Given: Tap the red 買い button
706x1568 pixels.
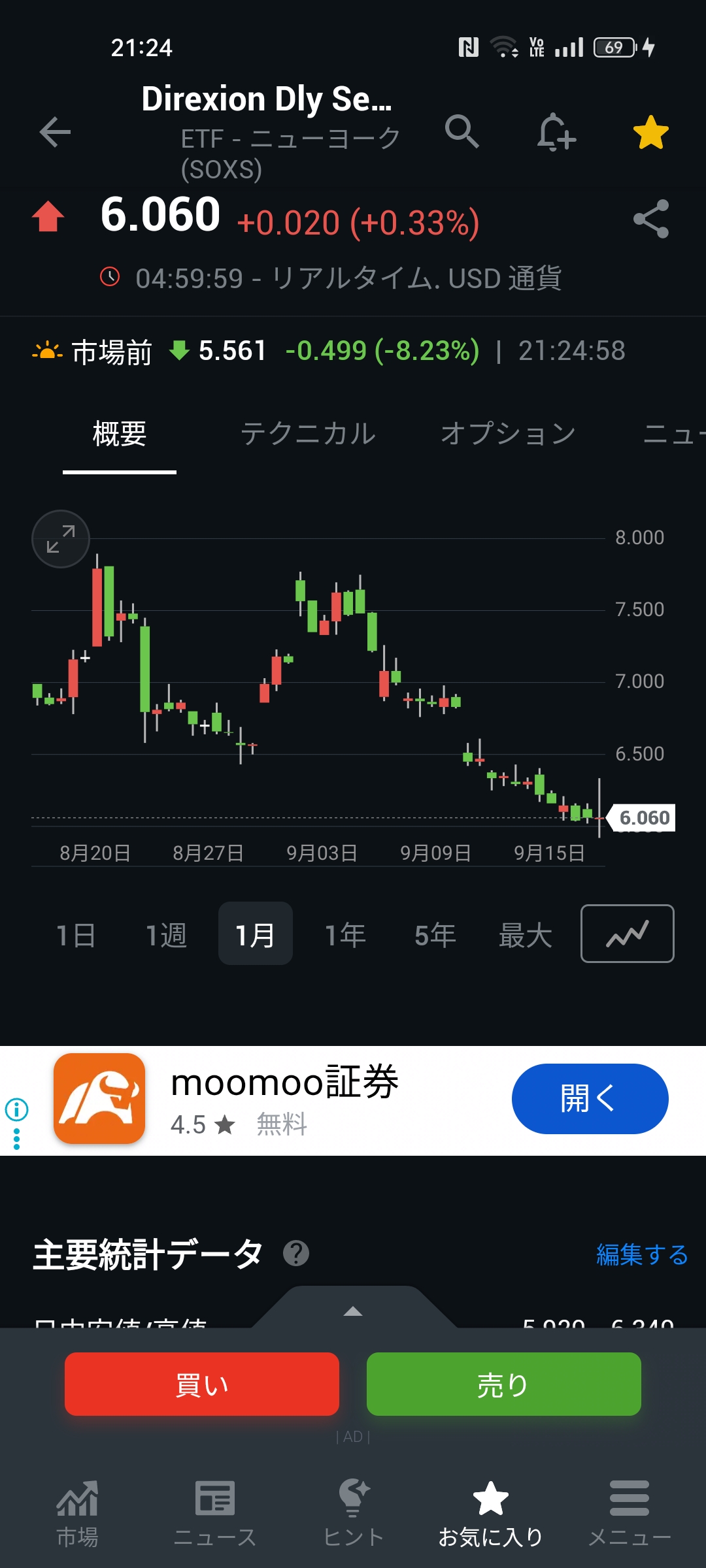Looking at the screenshot, I should click(202, 1384).
